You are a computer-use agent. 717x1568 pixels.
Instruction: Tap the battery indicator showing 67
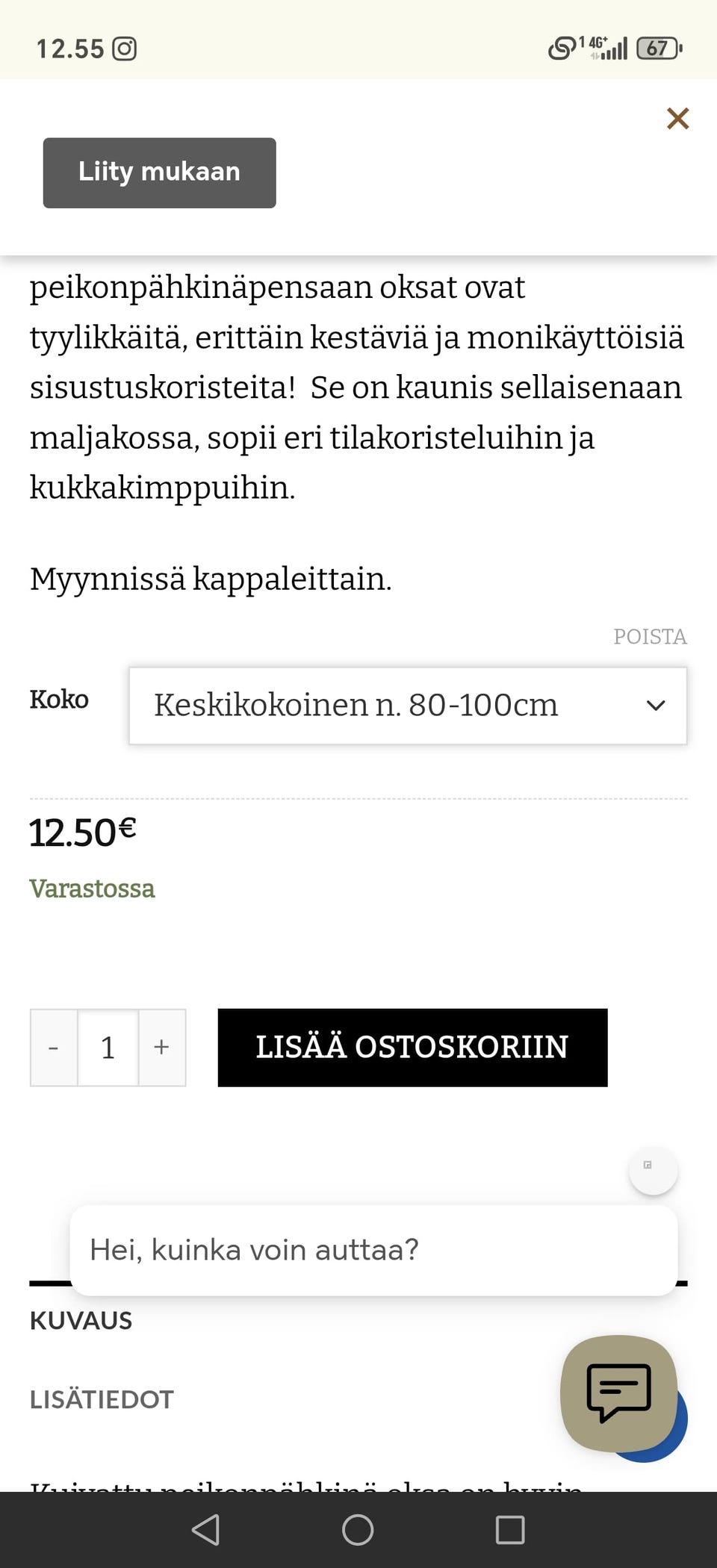point(658,49)
